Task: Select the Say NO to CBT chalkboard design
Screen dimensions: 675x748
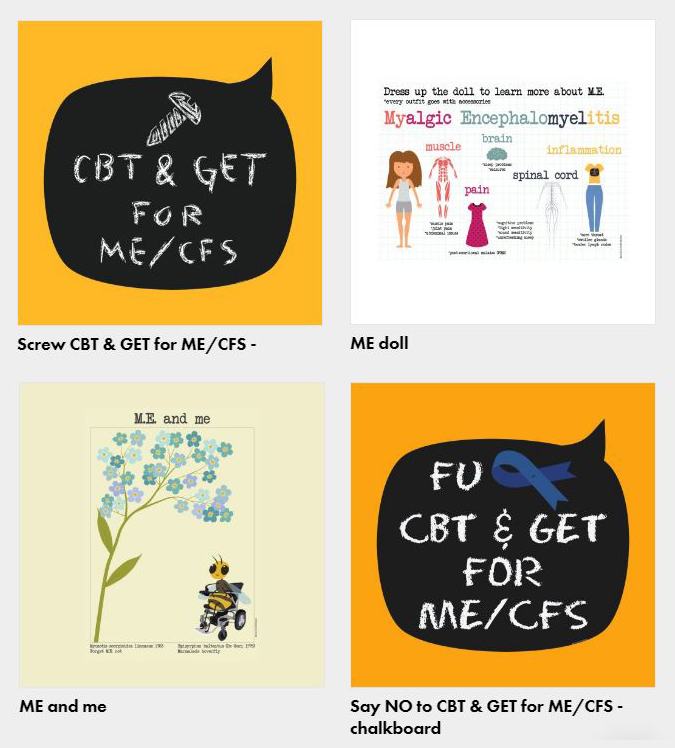Action: (x=502, y=534)
